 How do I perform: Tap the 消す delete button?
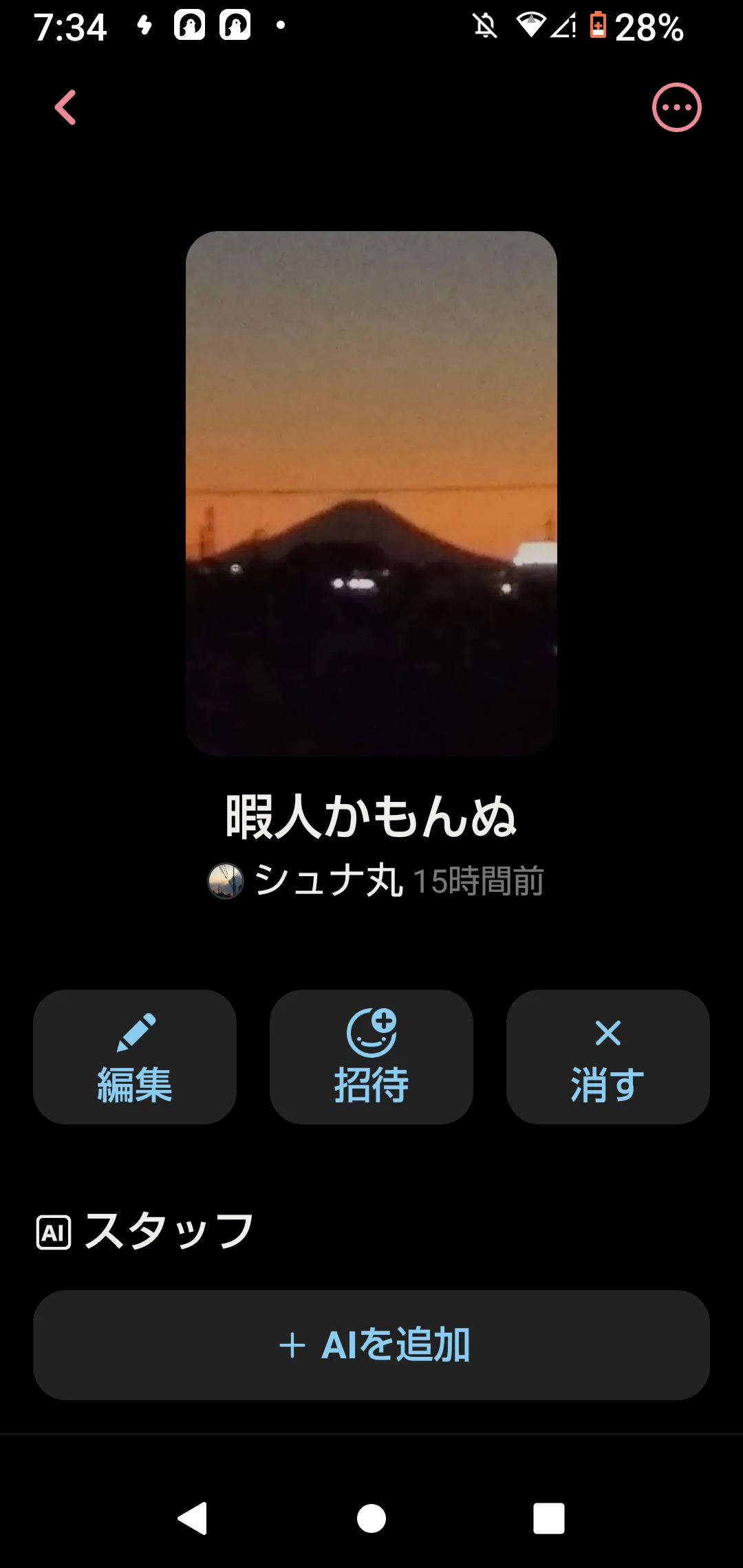[607, 1057]
